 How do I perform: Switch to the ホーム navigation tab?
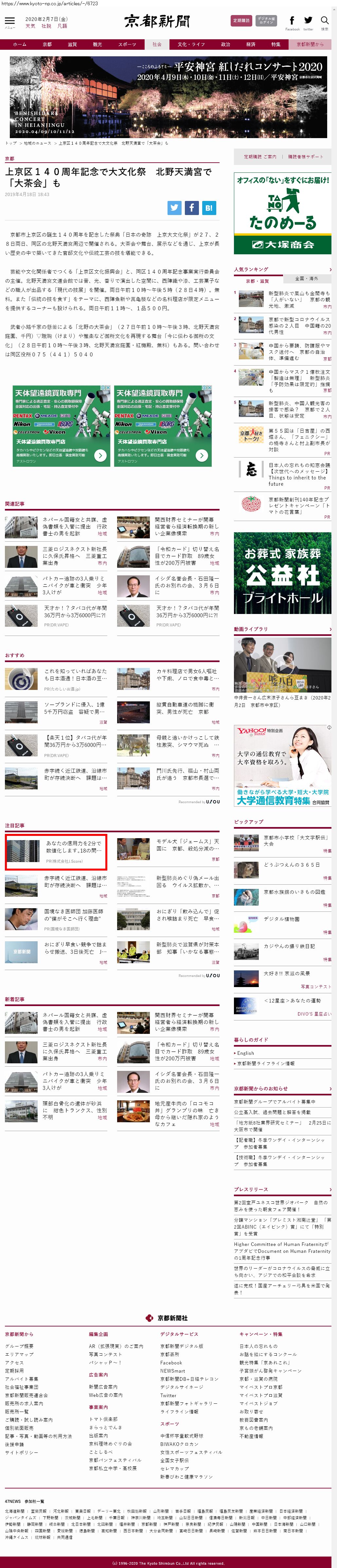pyautogui.click(x=19, y=45)
